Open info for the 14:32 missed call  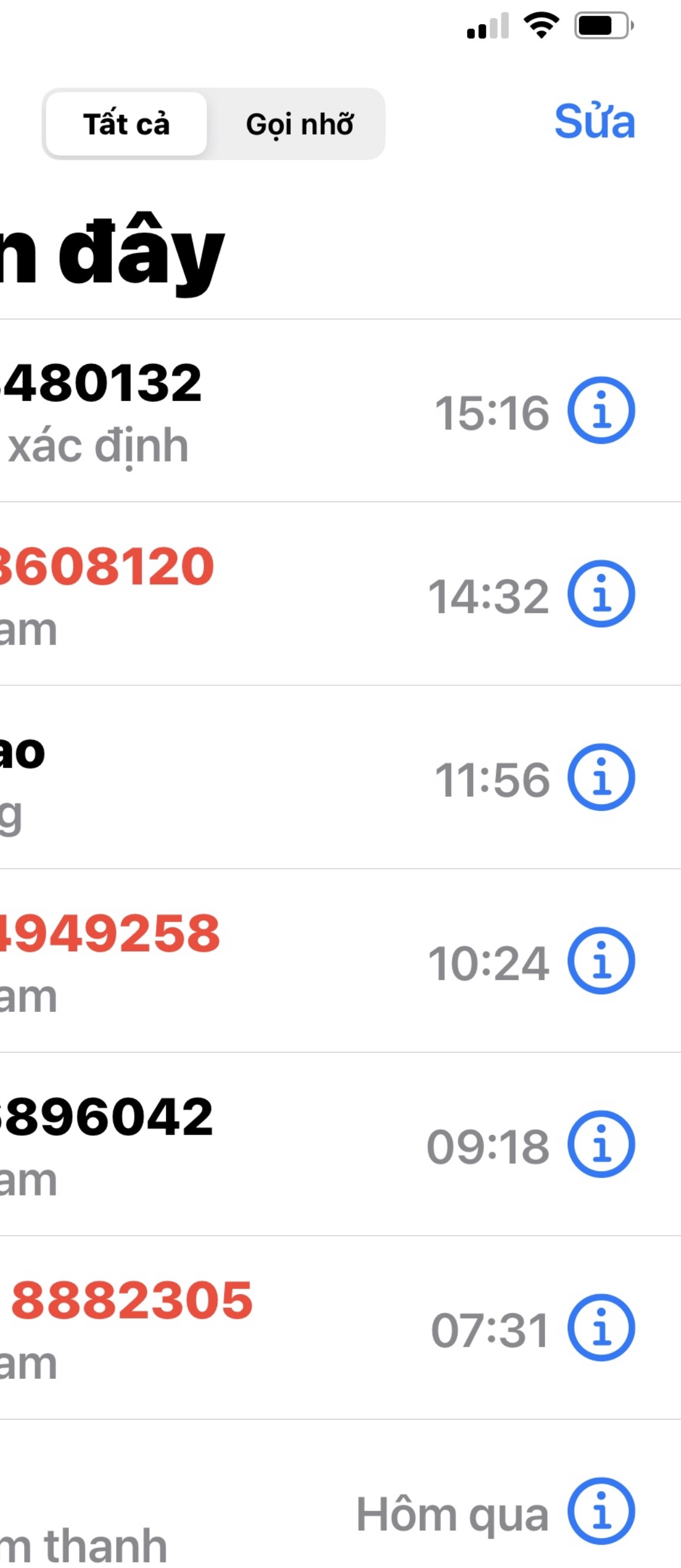pos(601,594)
